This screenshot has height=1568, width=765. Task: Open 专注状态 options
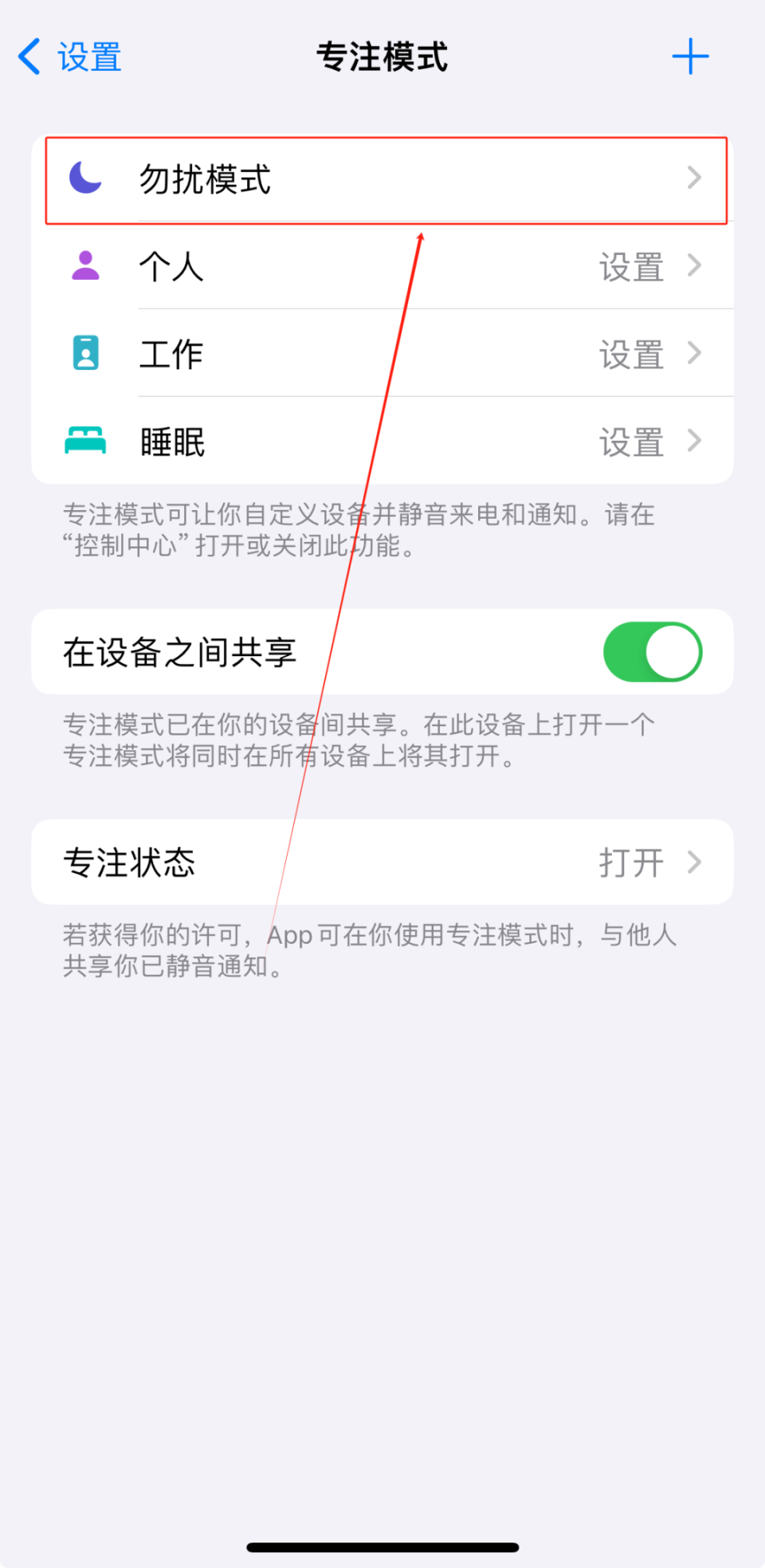pos(382,862)
